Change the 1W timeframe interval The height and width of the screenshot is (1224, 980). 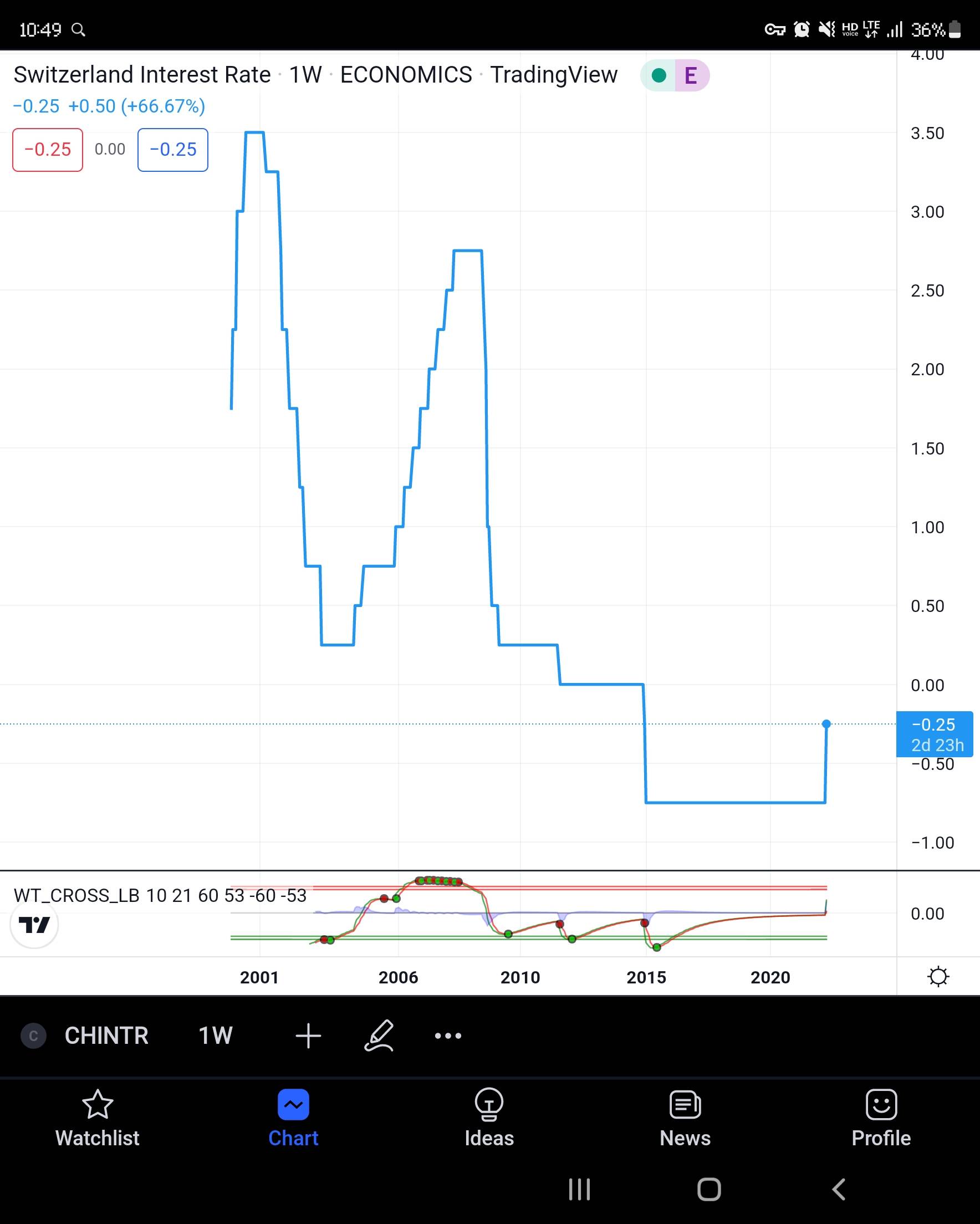pos(215,1036)
